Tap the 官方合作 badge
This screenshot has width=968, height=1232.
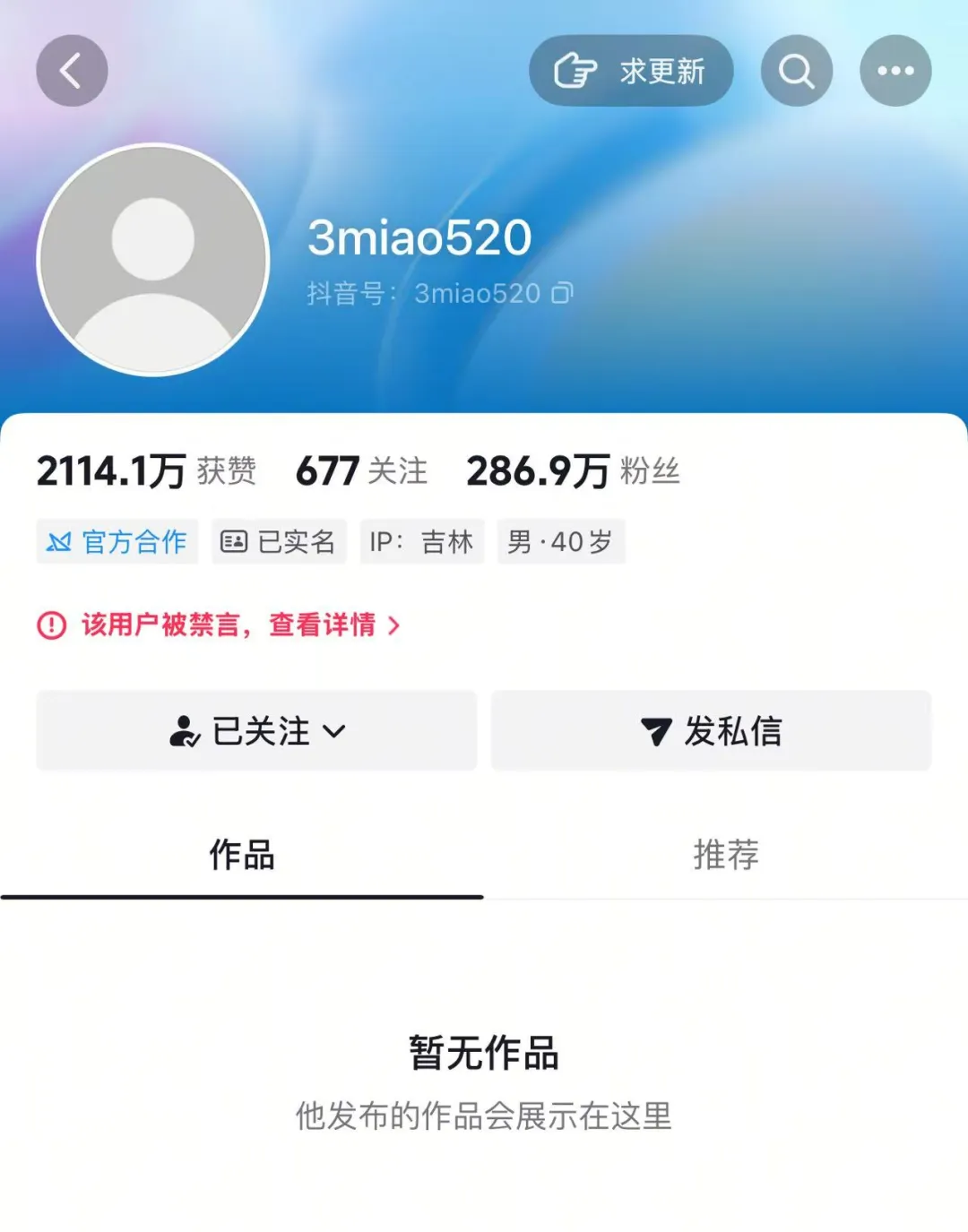pos(117,541)
